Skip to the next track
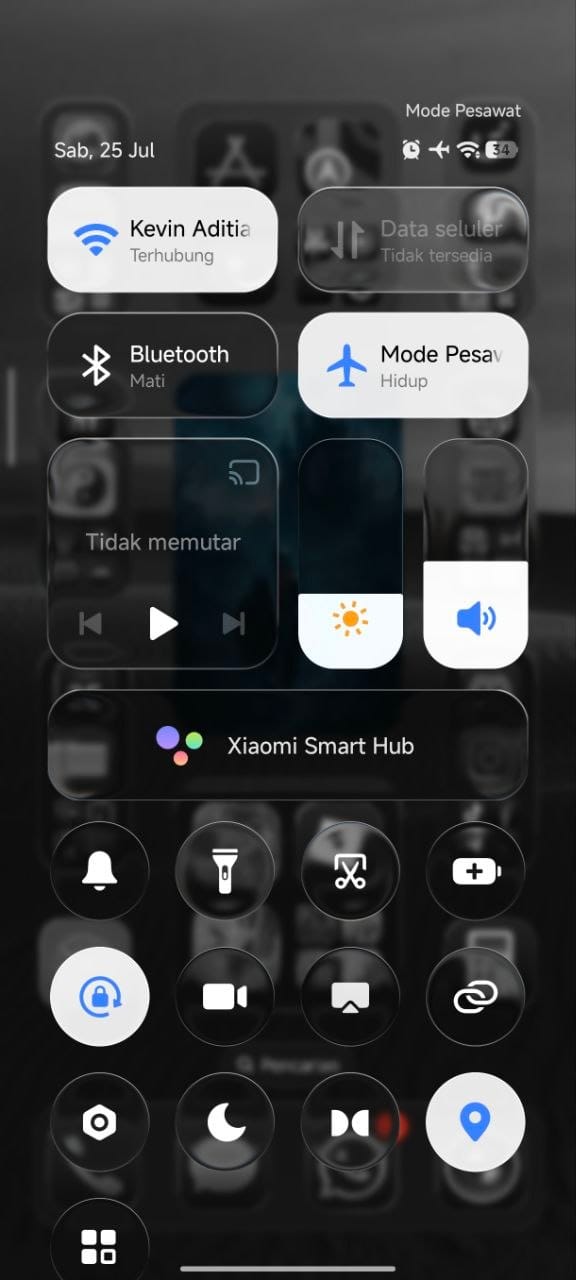The height and width of the screenshot is (1280, 576). coord(234,624)
